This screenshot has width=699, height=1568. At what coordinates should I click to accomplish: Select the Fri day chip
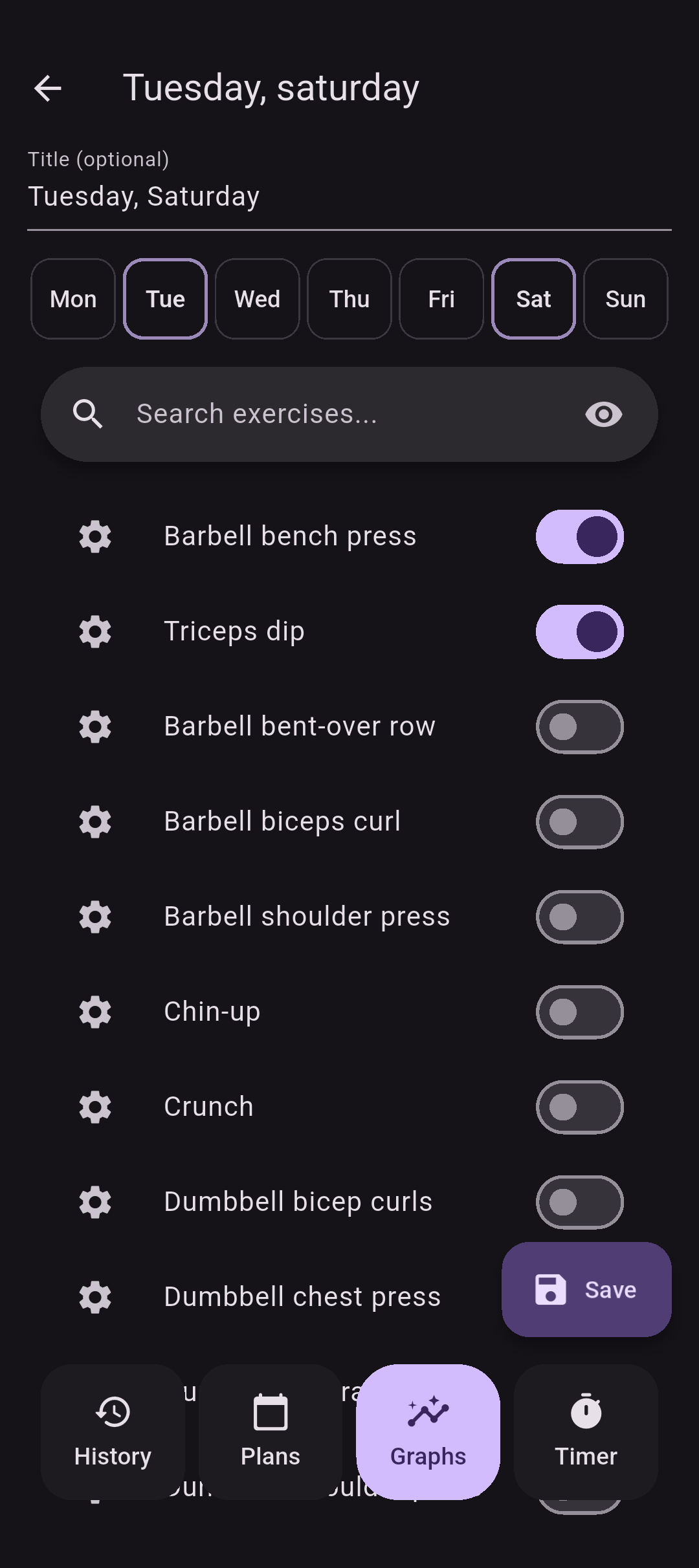click(x=441, y=298)
